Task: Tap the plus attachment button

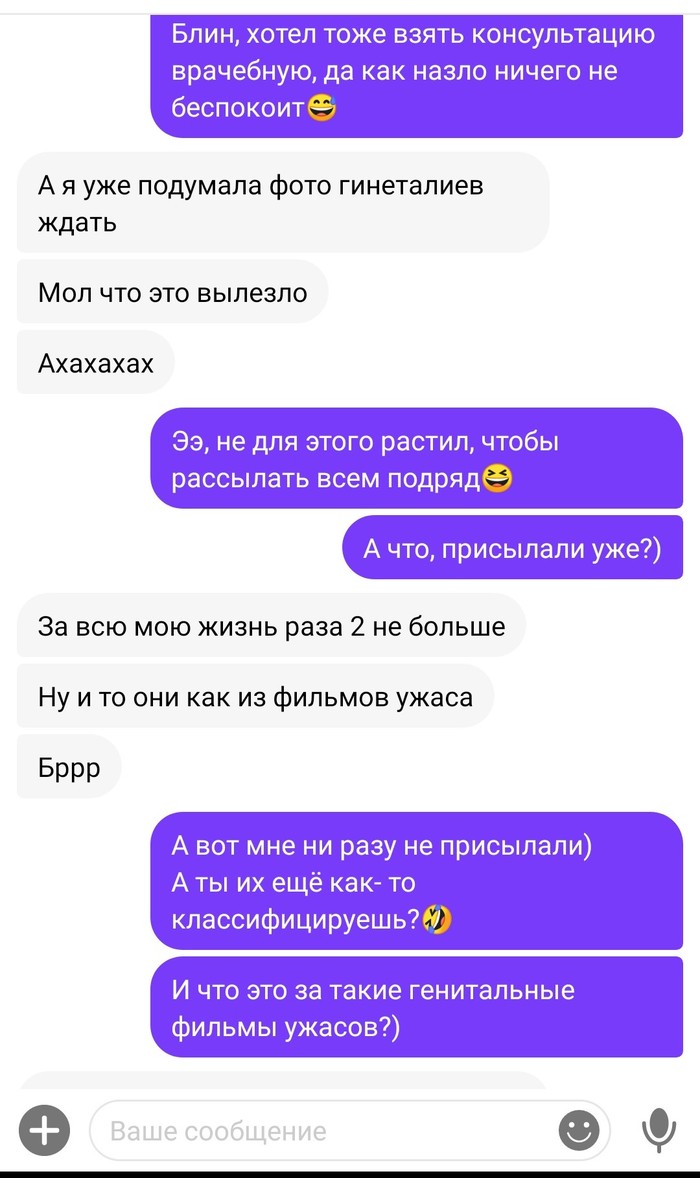Action: coord(46,1131)
